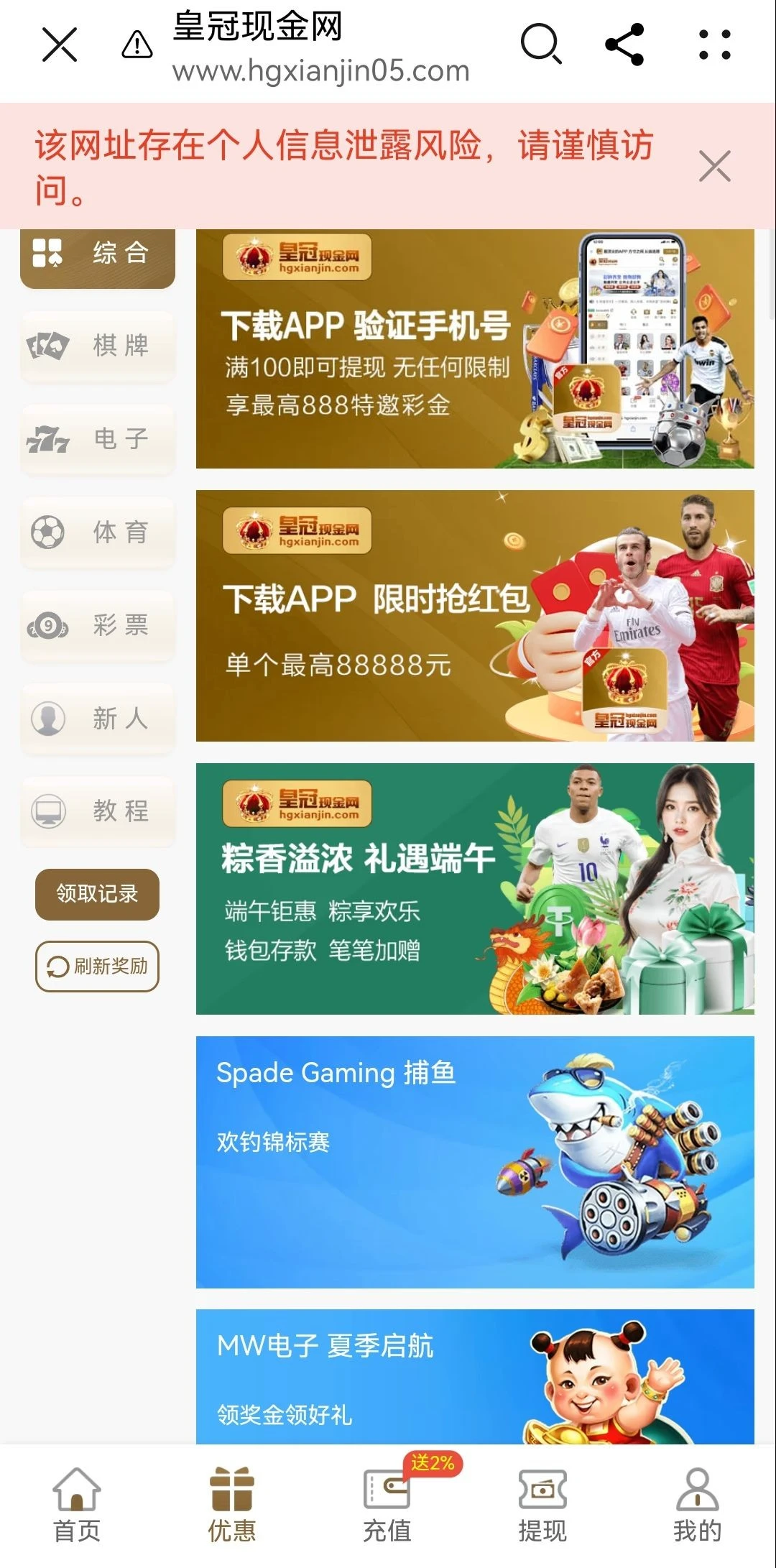Tap the 领取记录 button
This screenshot has height=1568, width=776.
[97, 894]
